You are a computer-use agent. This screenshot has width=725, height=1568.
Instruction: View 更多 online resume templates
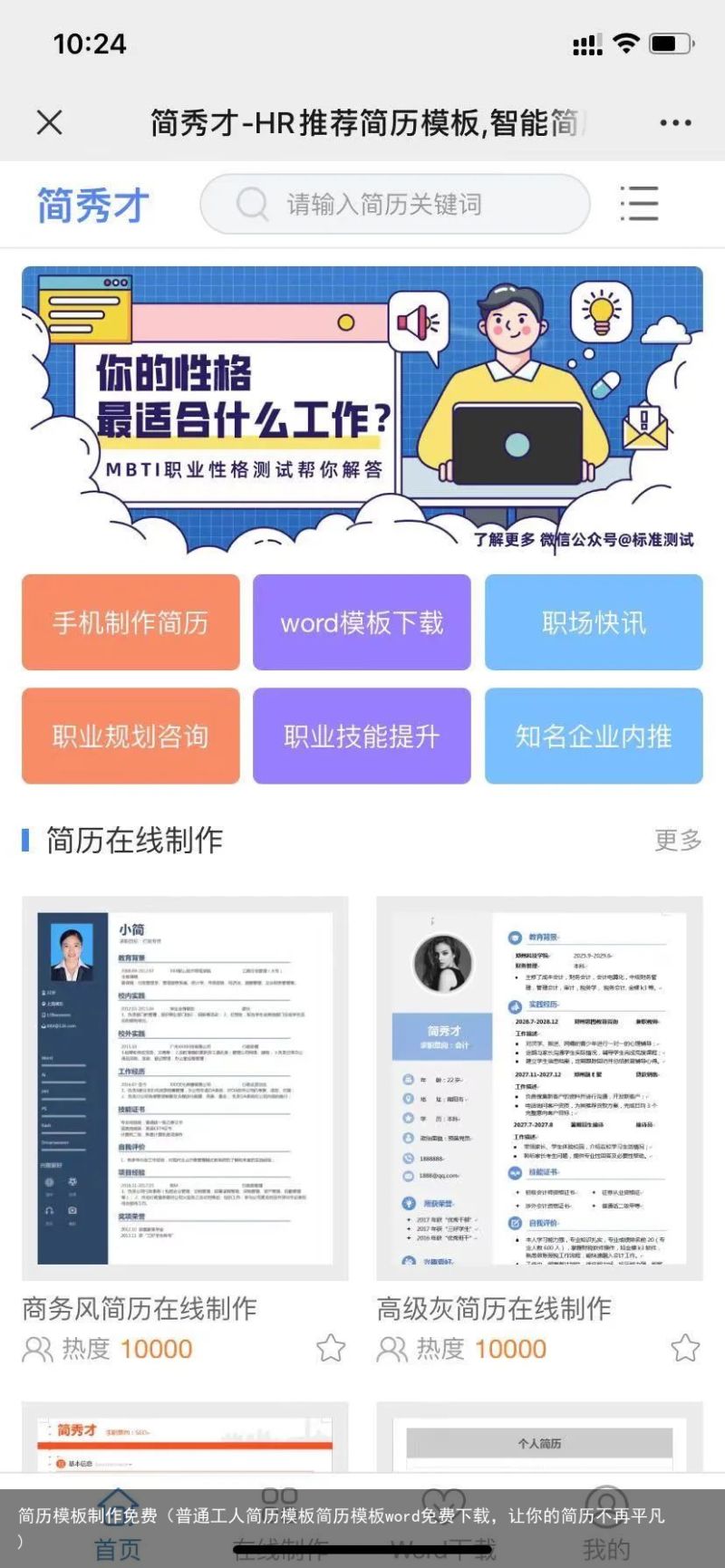(678, 840)
